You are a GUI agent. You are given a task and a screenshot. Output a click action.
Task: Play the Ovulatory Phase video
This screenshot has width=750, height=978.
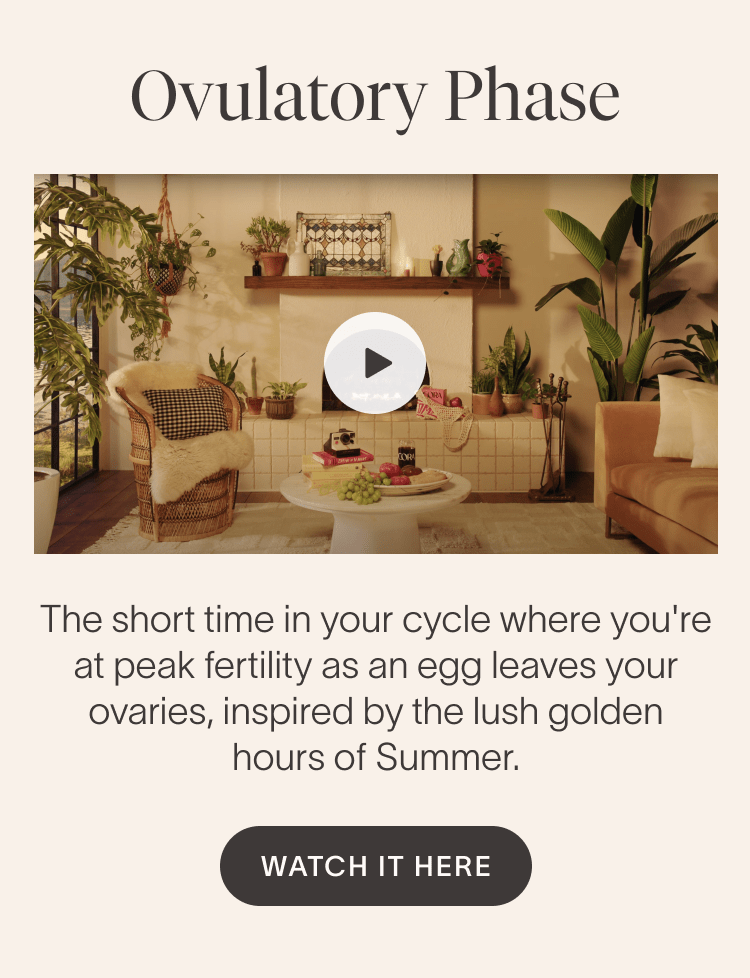pyautogui.click(x=375, y=363)
